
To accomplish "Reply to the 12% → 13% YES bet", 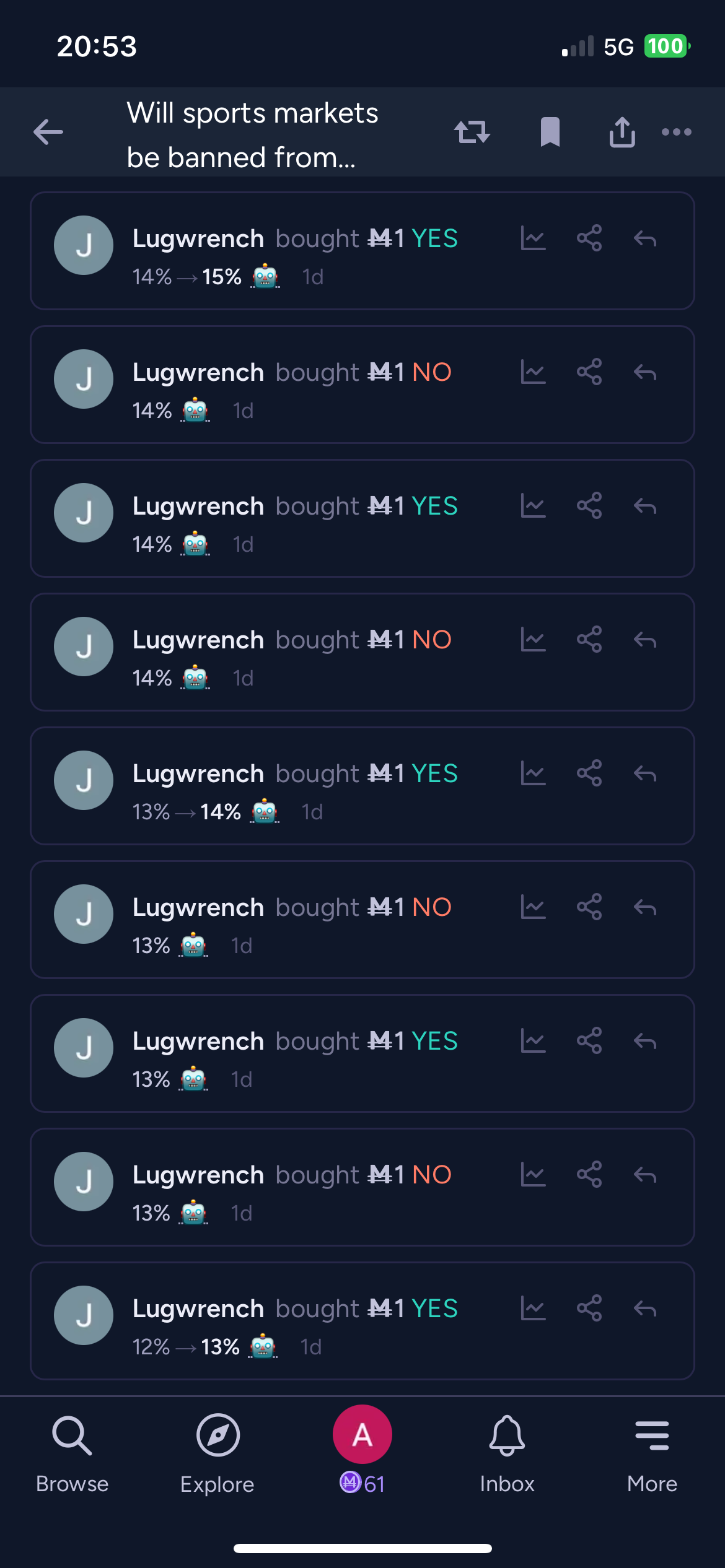I will [645, 1309].
